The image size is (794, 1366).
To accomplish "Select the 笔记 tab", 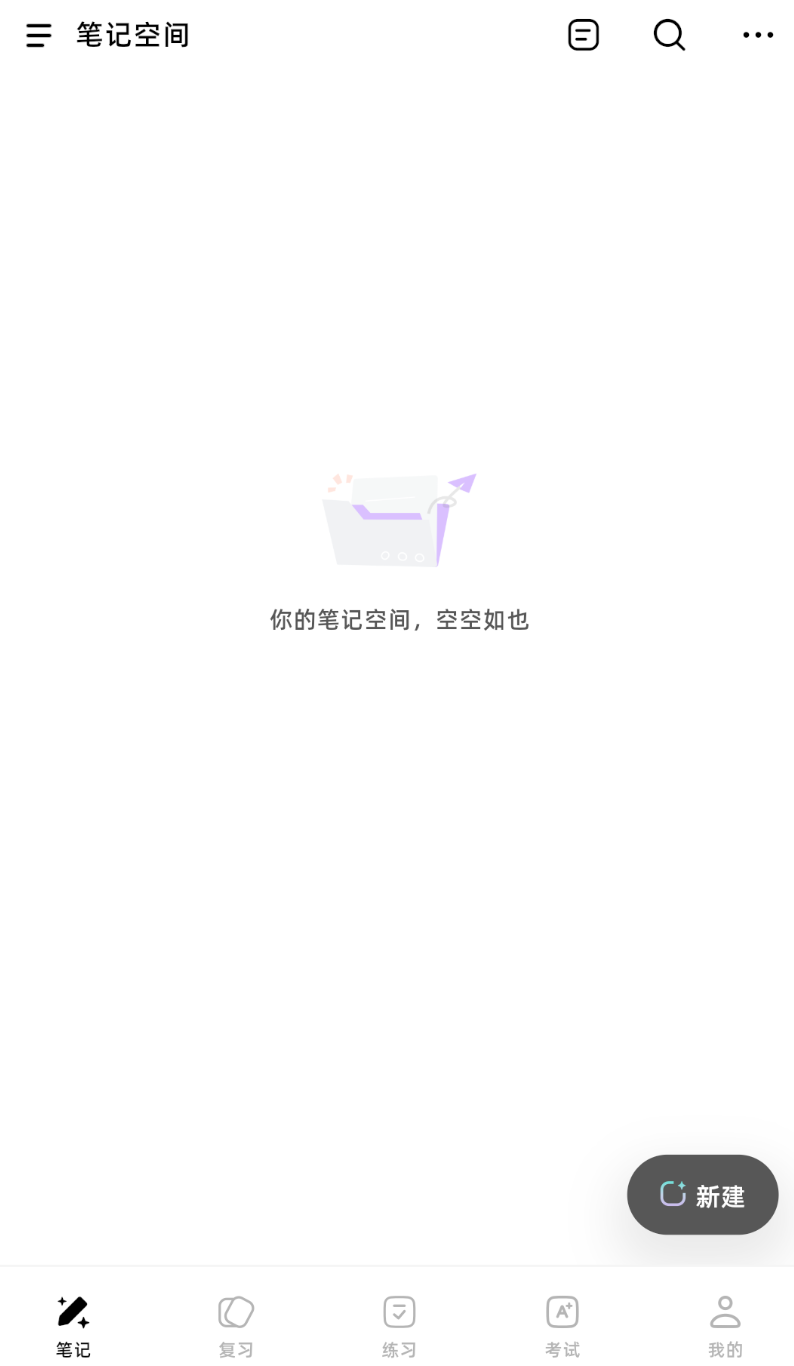I will pyautogui.click(x=73, y=1325).
